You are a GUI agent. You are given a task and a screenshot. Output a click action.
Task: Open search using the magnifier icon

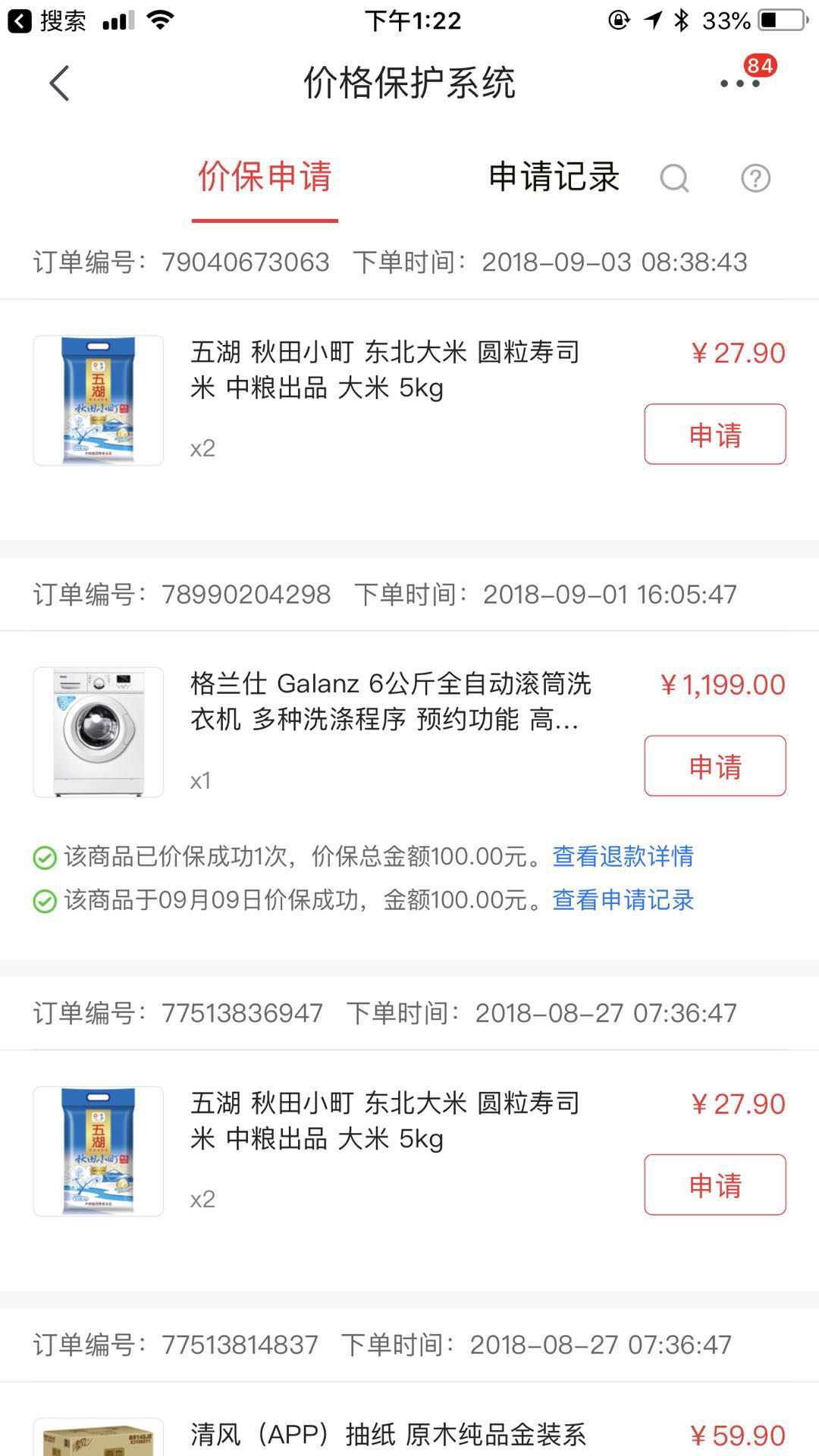tap(673, 179)
